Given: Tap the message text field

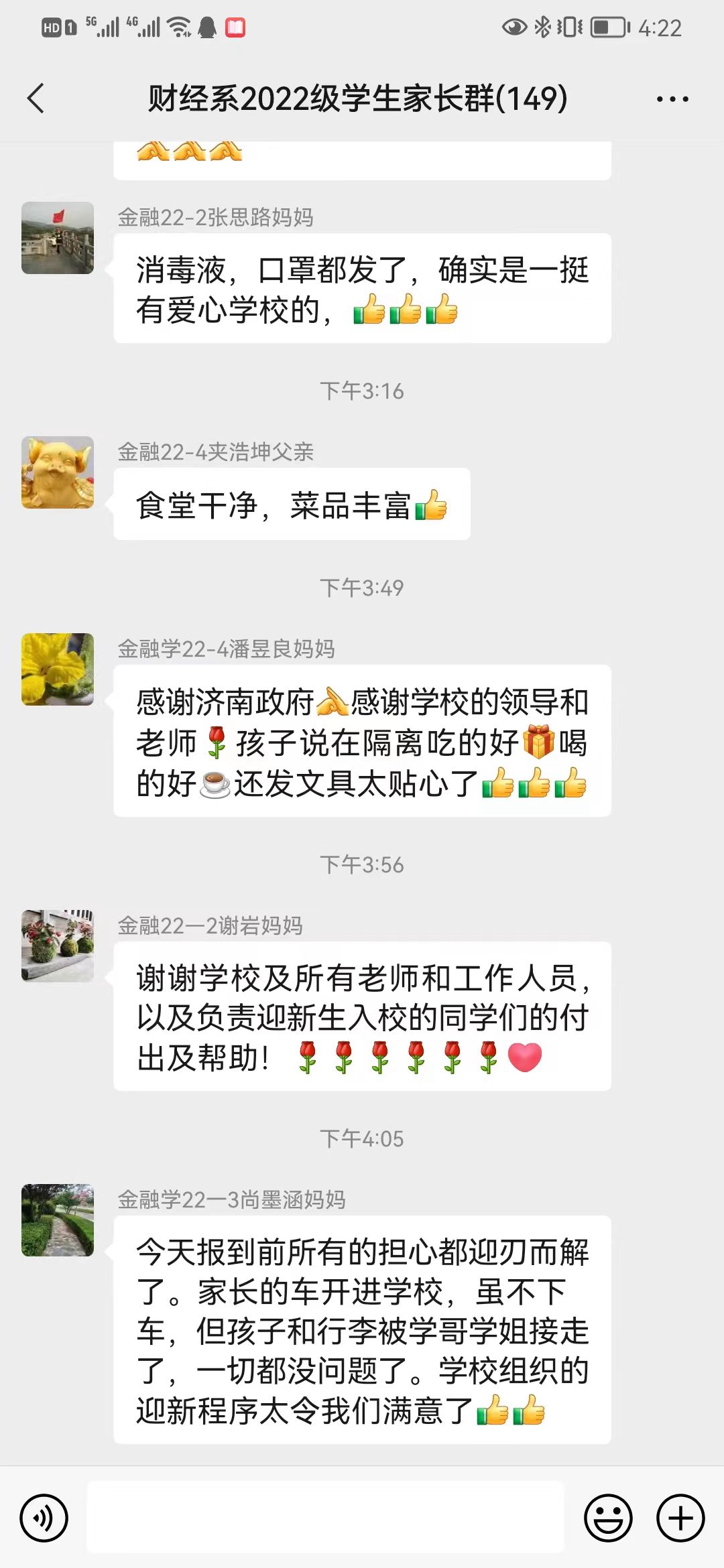Looking at the screenshot, I should pos(326,1518).
